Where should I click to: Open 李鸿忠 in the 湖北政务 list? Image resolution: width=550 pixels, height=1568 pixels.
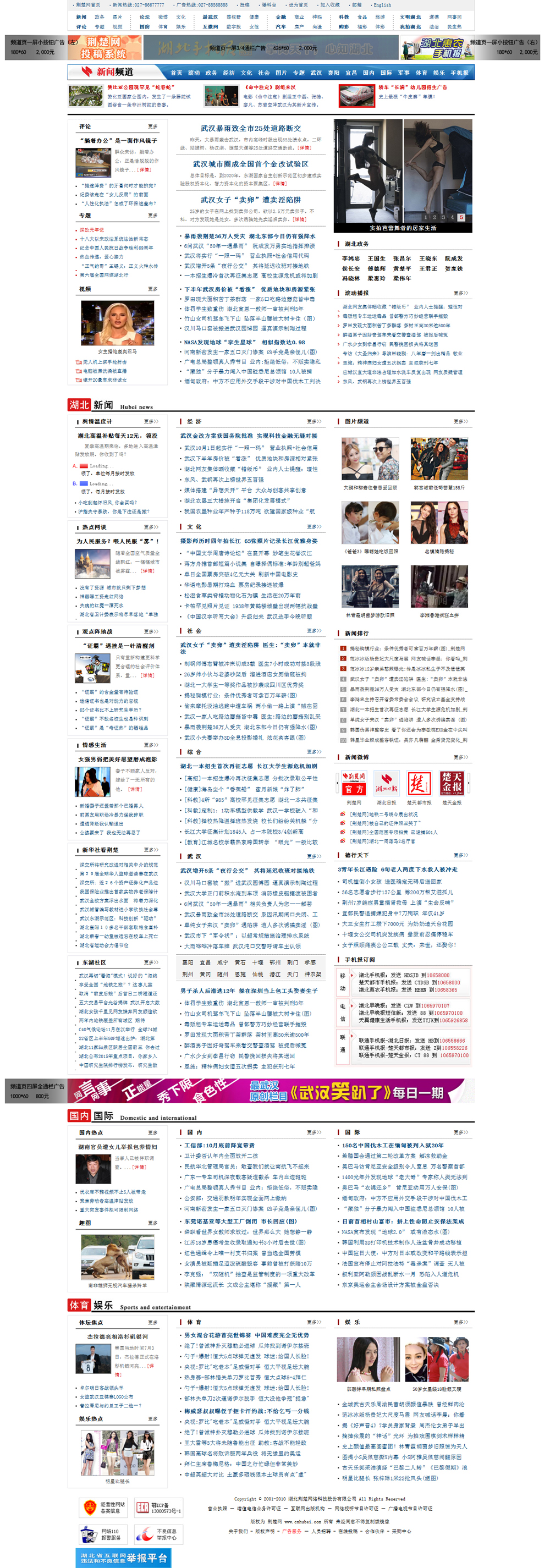pos(350,258)
